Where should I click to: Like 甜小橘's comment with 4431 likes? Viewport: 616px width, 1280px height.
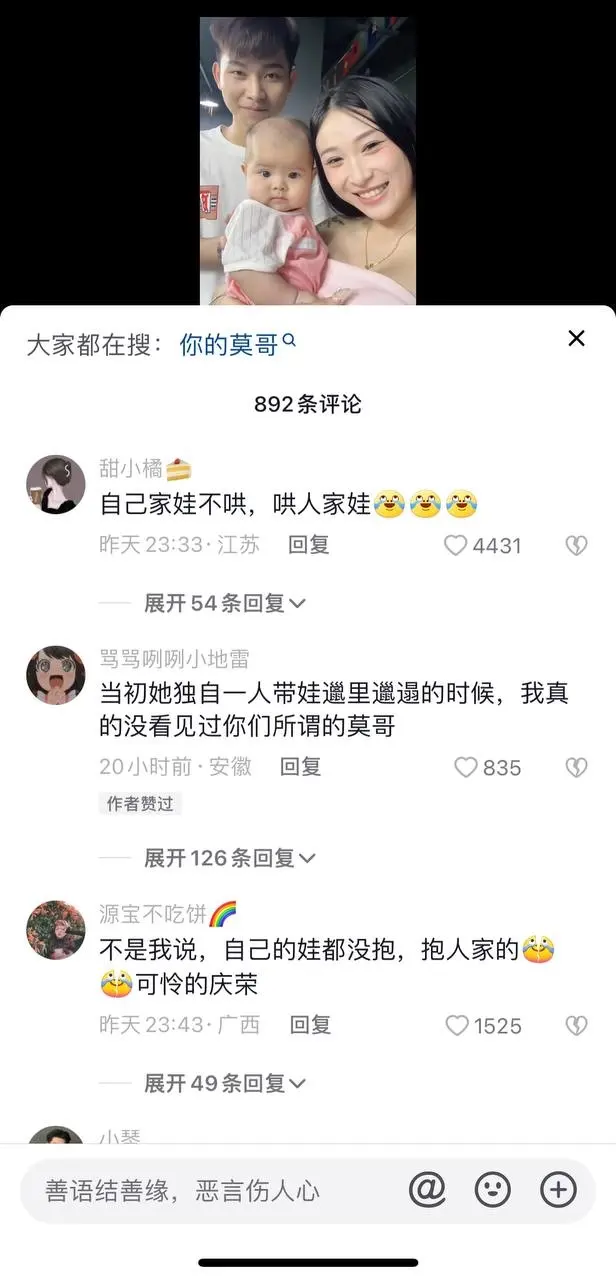457,546
